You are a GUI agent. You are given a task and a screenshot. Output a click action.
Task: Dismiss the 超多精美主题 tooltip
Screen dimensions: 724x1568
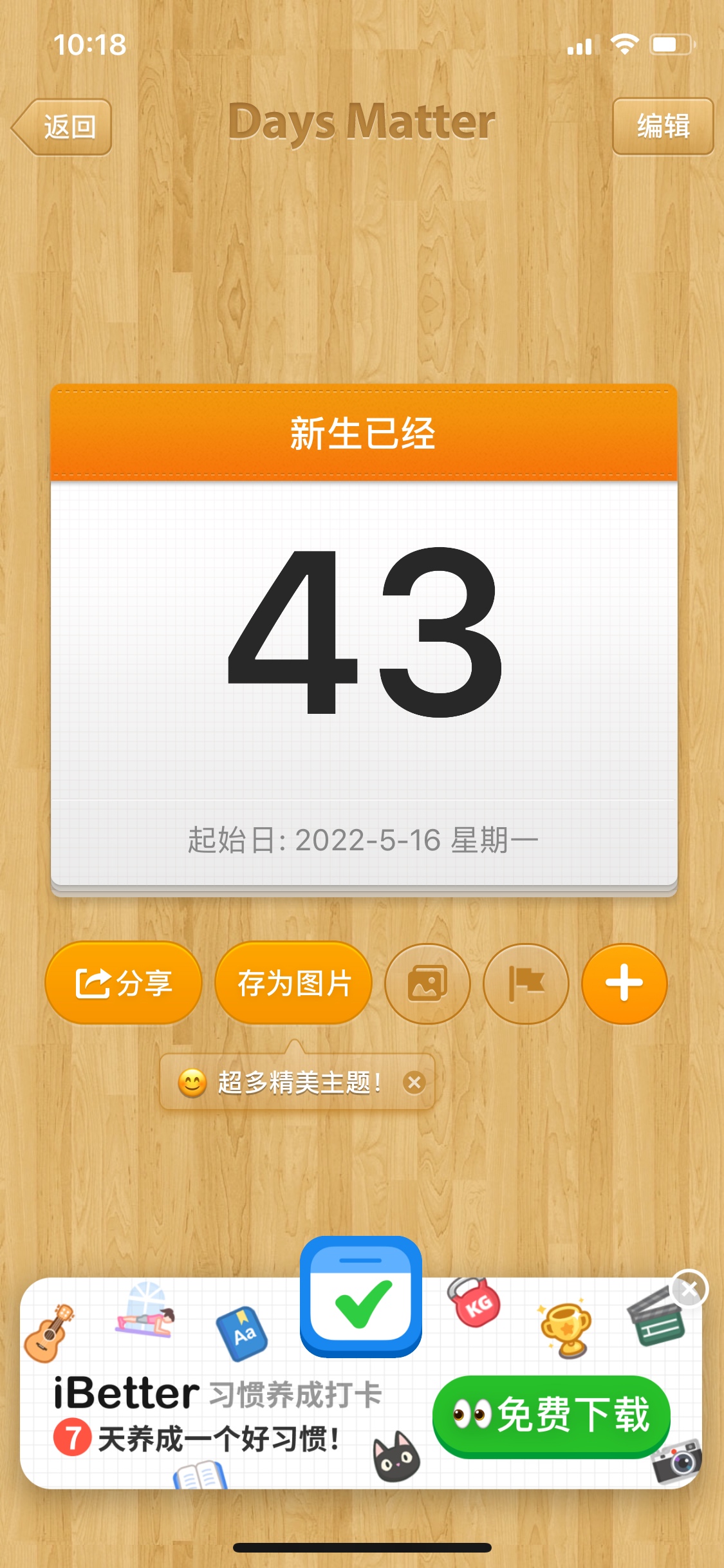tap(414, 1083)
